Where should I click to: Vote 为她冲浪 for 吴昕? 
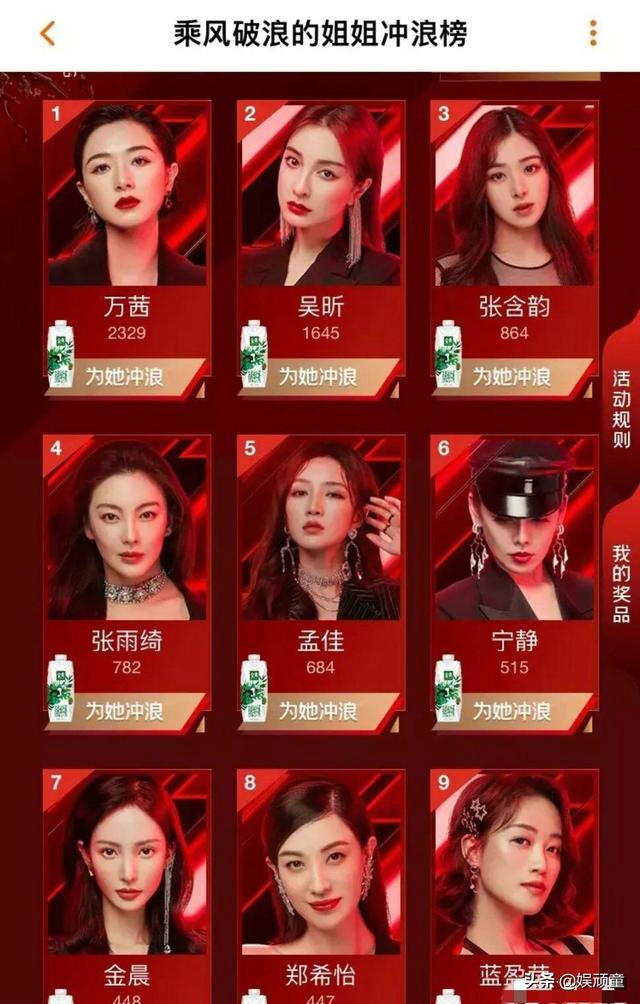coord(318,377)
